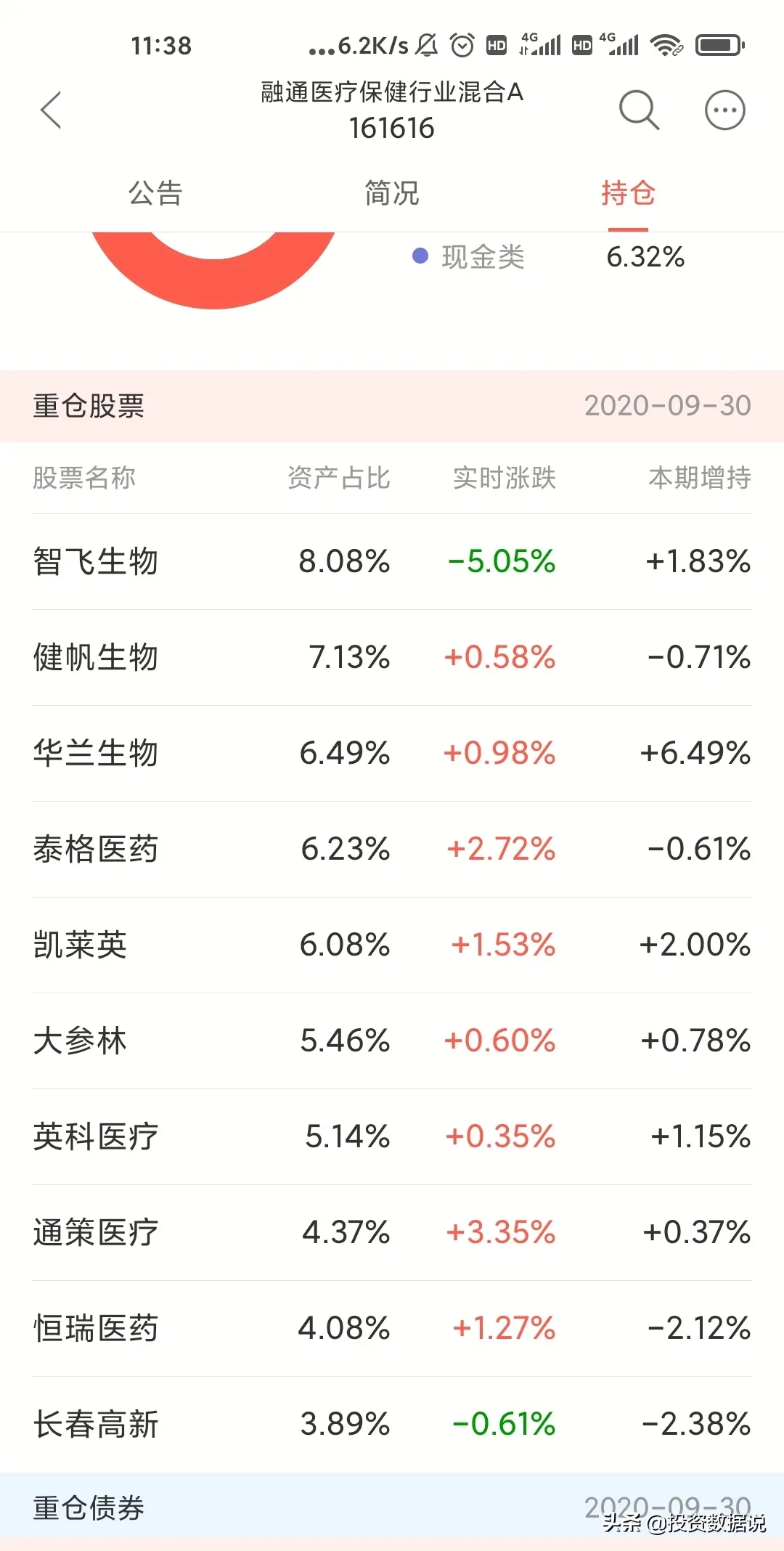View details for 华兰生物
784x1551 pixels.
point(392,754)
